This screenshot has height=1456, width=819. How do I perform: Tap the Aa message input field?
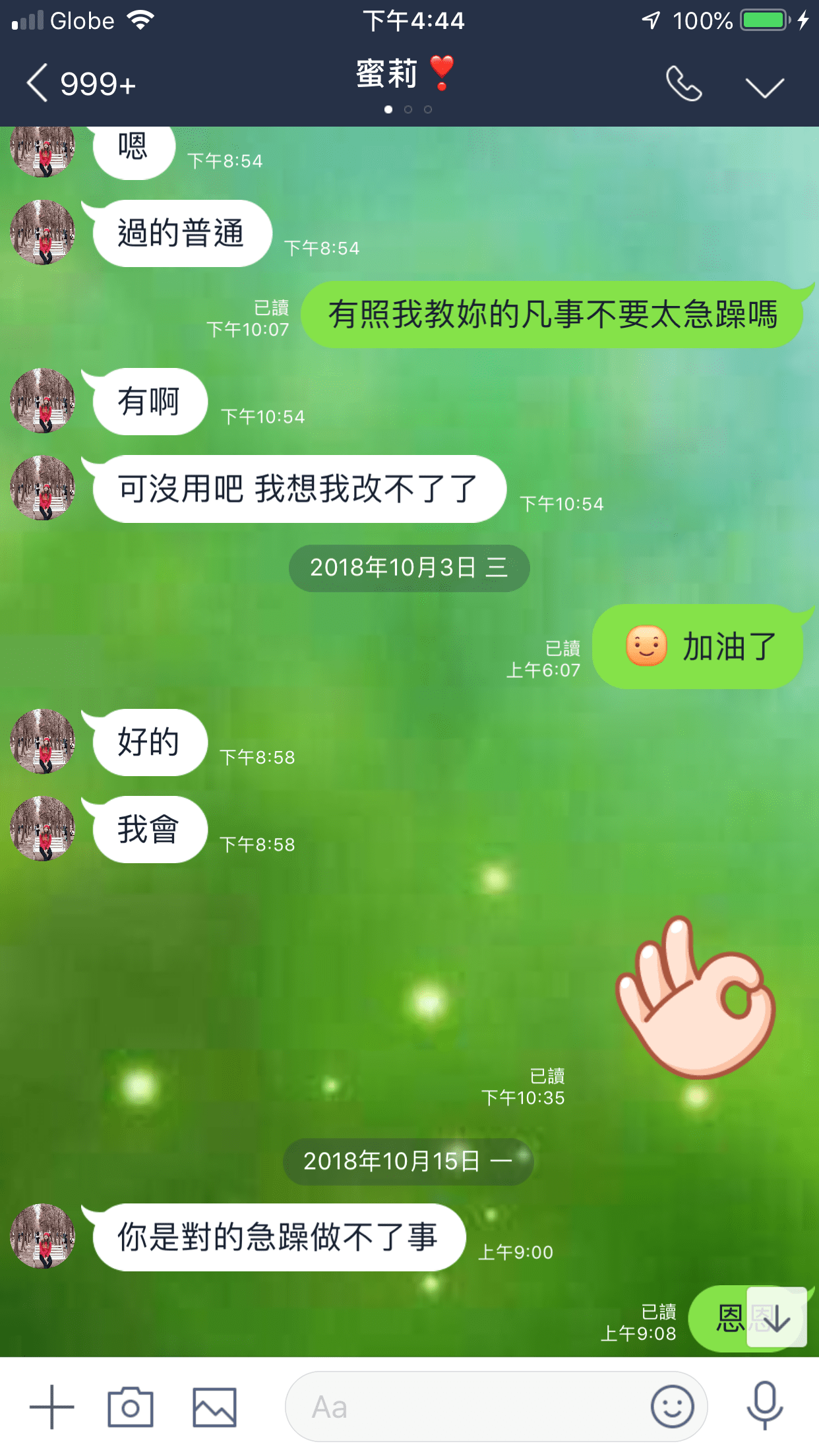[x=462, y=1407]
